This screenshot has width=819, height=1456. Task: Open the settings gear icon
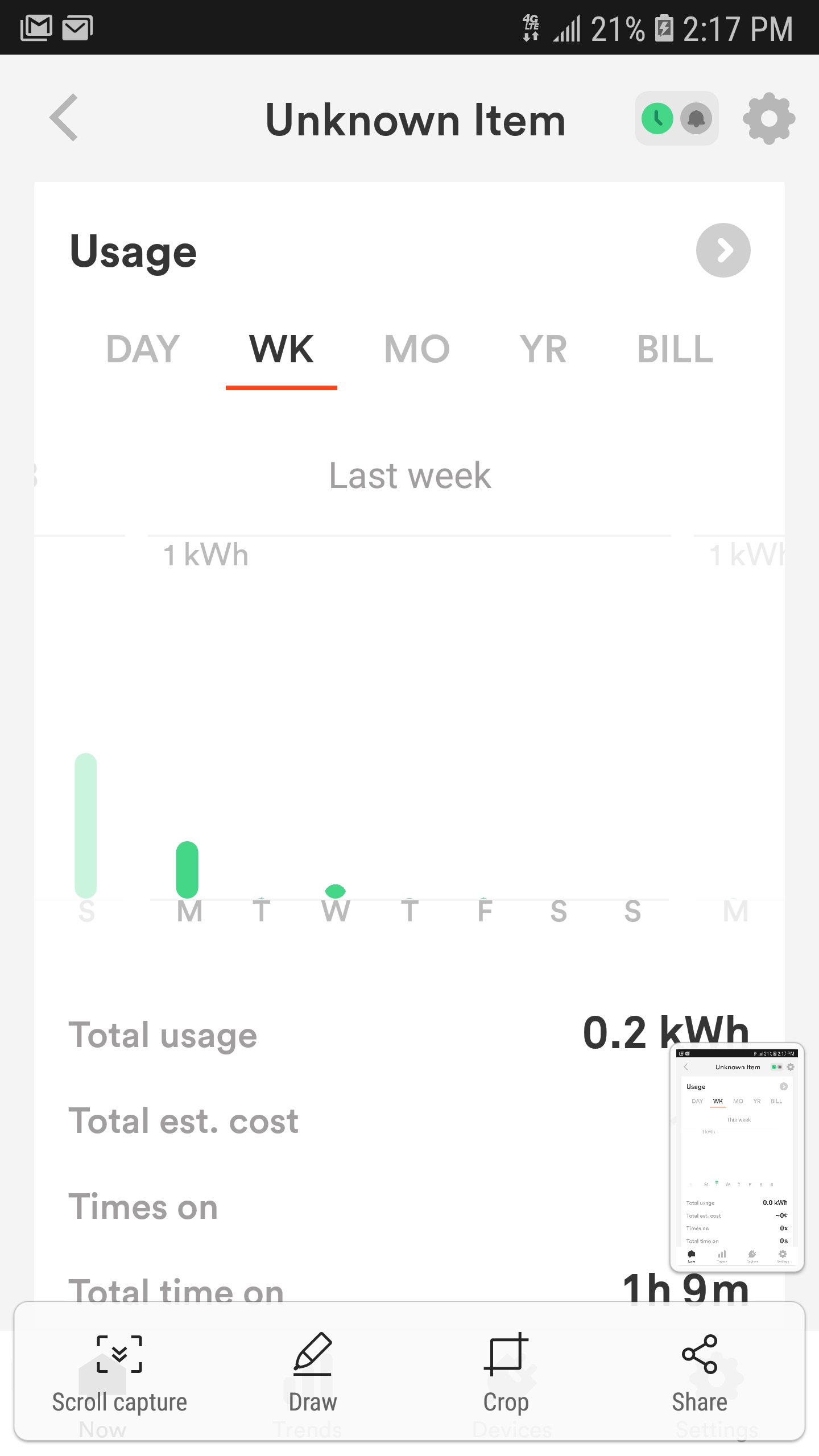[x=769, y=118]
